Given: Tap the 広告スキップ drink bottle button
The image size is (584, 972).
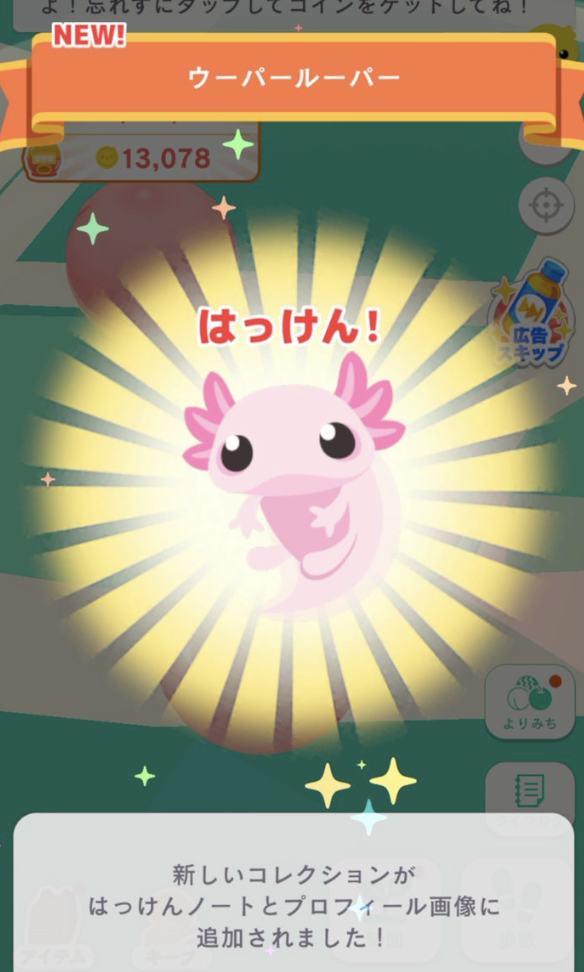Looking at the screenshot, I should 531,314.
